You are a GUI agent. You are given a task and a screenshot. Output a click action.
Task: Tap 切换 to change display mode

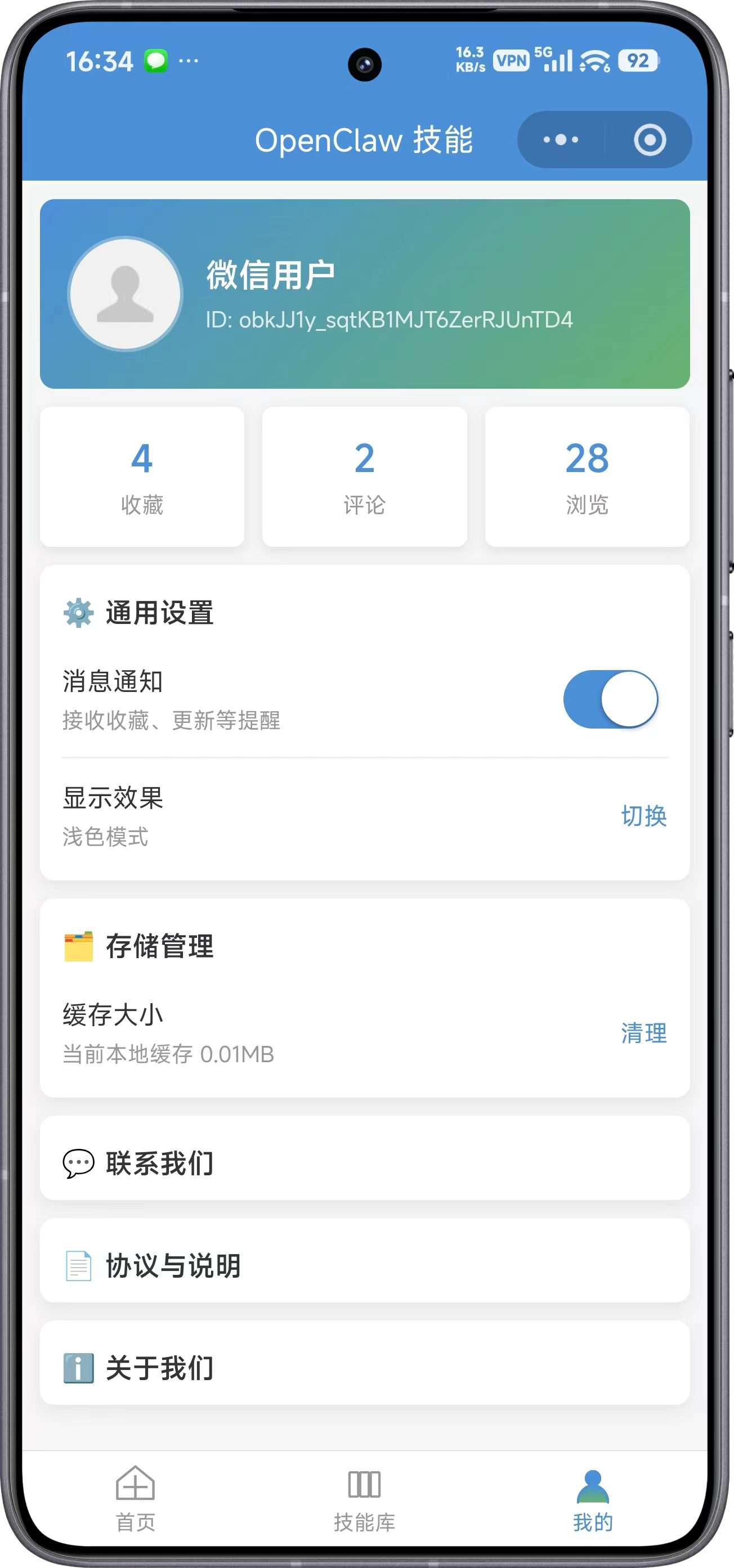pos(643,816)
